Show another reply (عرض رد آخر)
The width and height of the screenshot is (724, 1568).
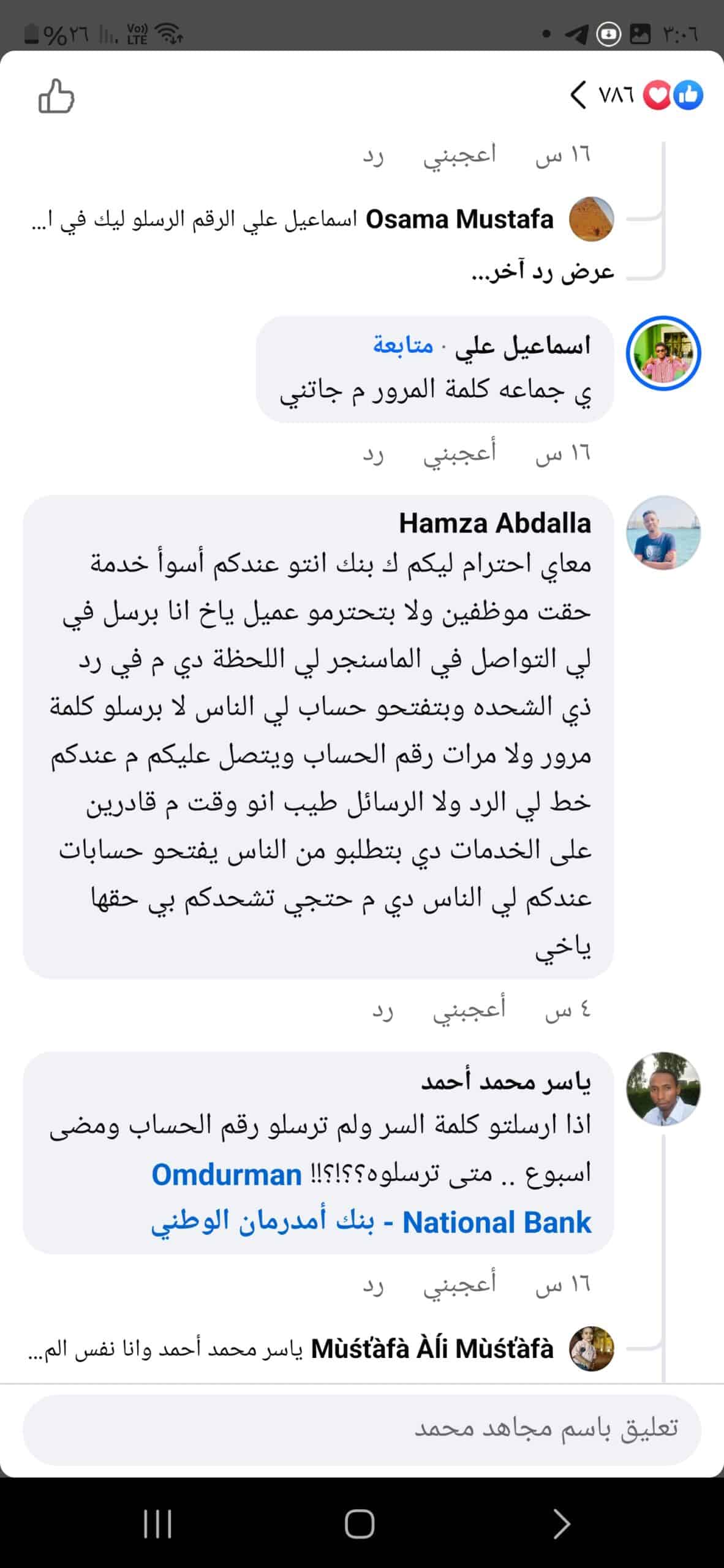(543, 271)
